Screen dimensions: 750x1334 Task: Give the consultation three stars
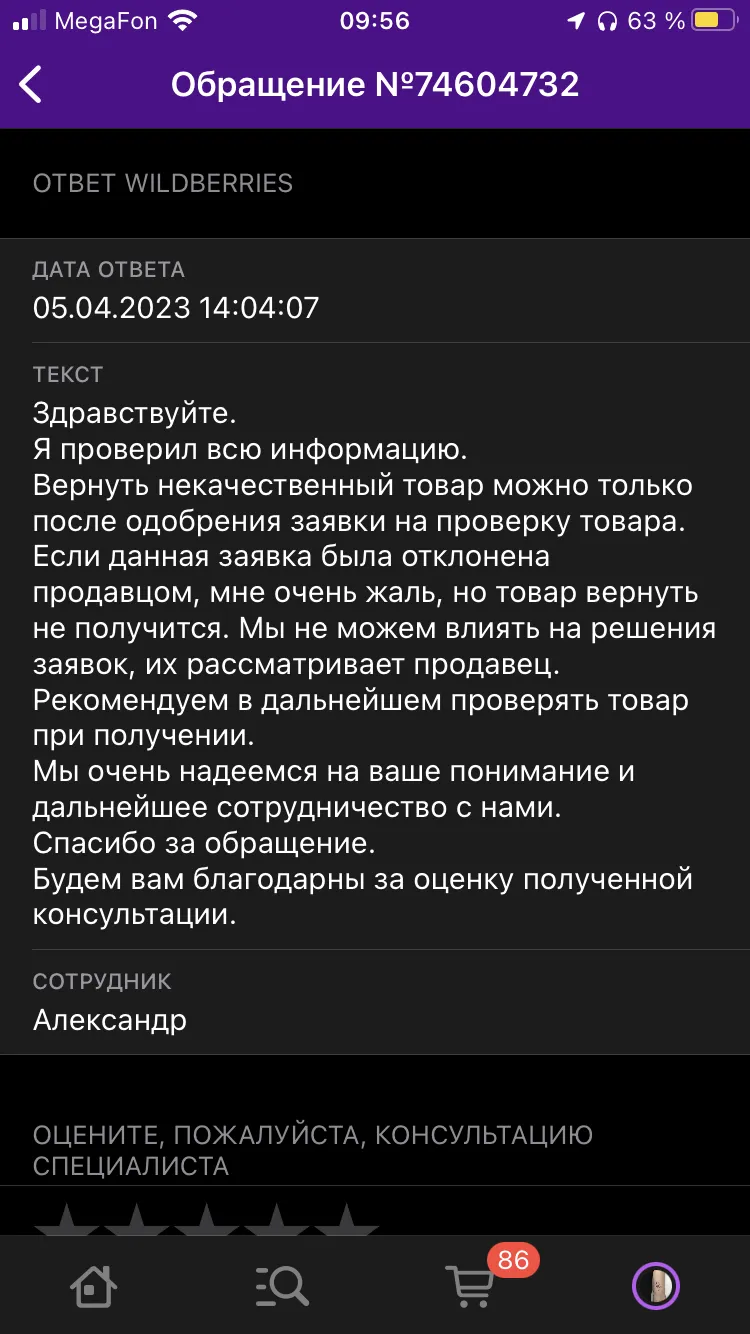click(x=206, y=1220)
